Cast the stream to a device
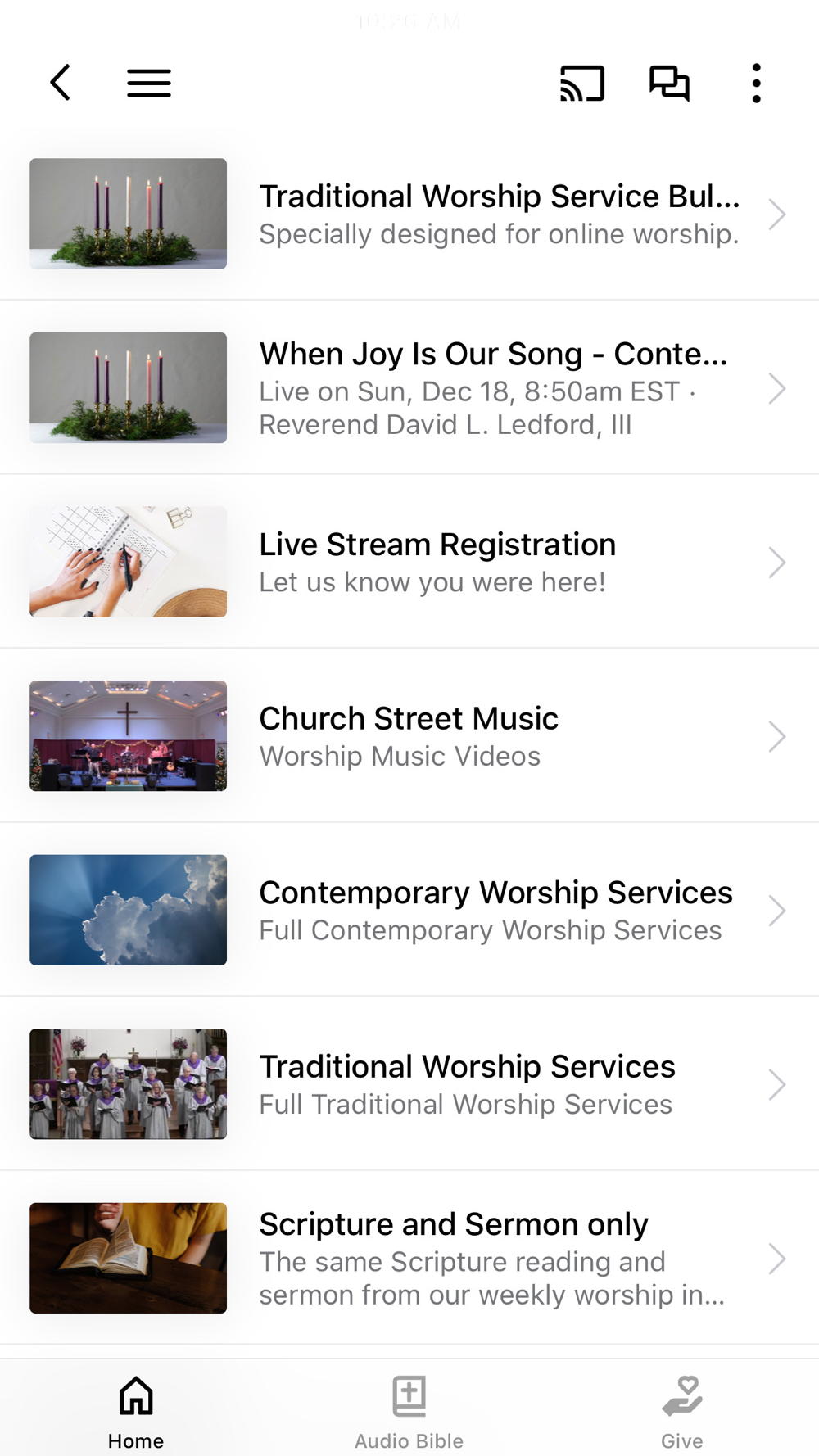The width and height of the screenshot is (819, 1456). click(x=582, y=83)
